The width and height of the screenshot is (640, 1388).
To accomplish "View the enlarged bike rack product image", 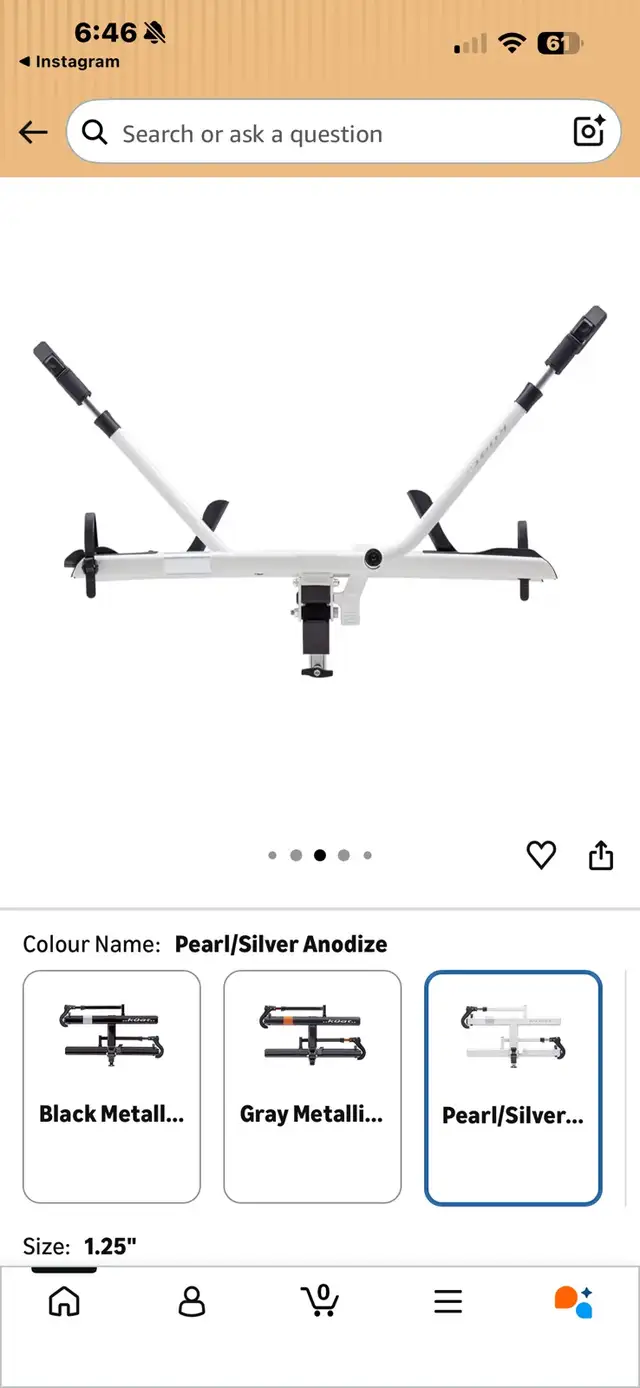I will point(320,500).
